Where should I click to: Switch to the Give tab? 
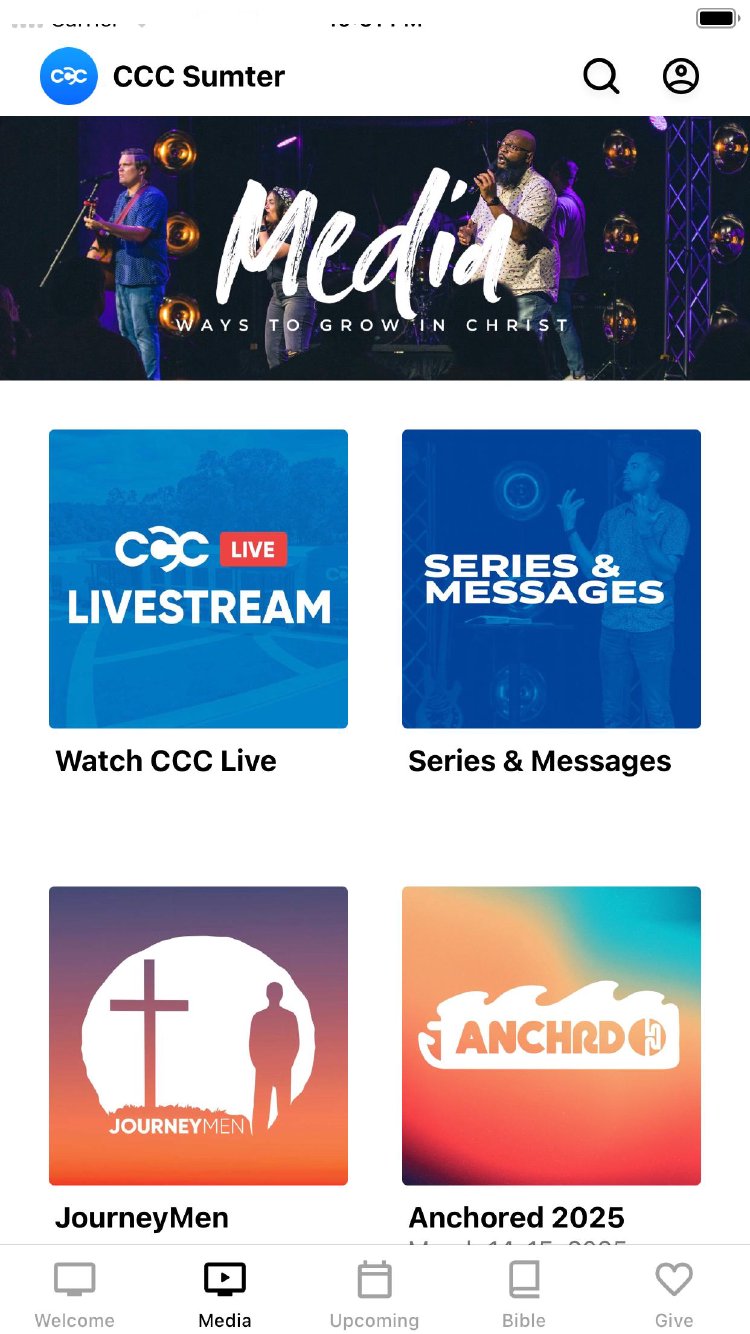[674, 1294]
